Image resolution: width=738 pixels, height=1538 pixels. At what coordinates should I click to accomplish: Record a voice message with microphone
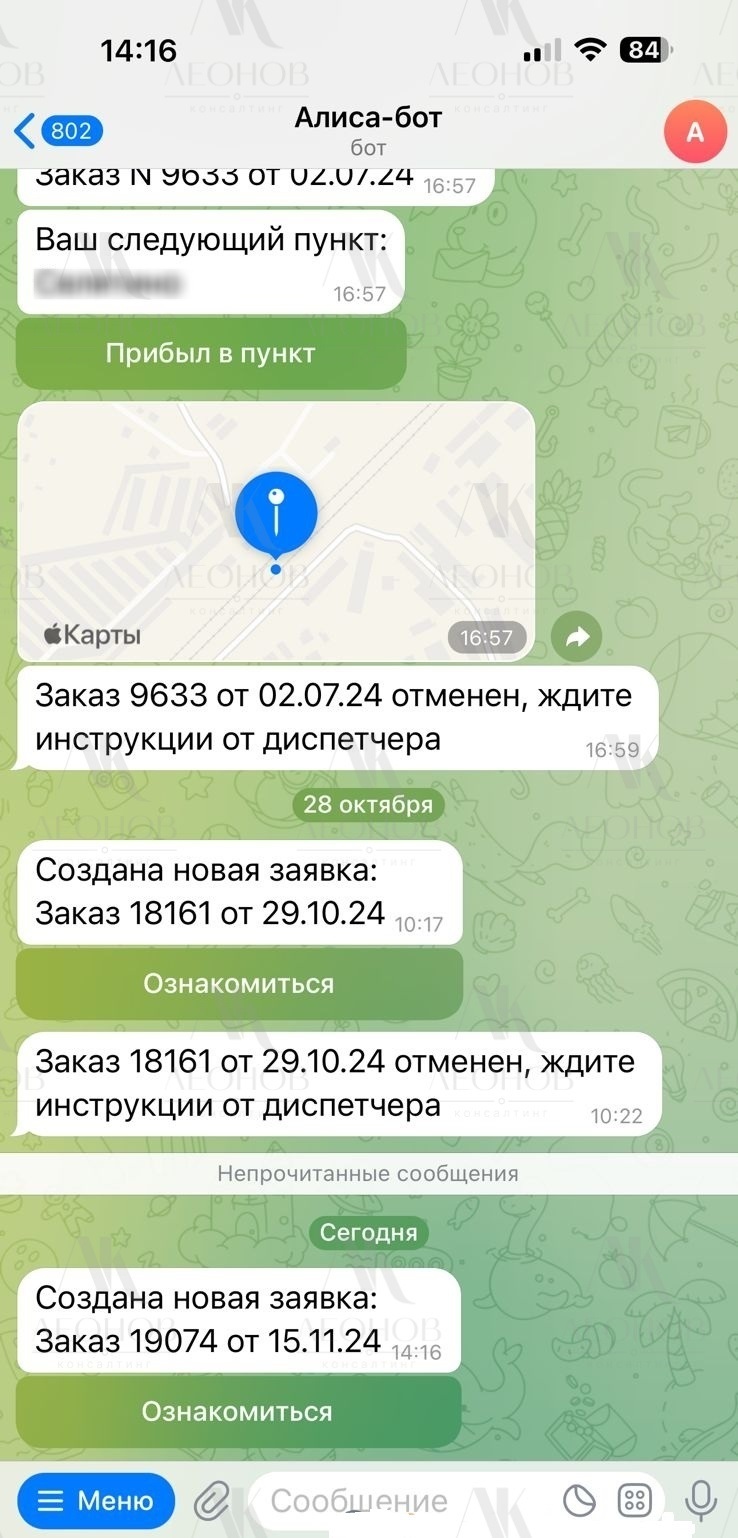[x=700, y=1500]
